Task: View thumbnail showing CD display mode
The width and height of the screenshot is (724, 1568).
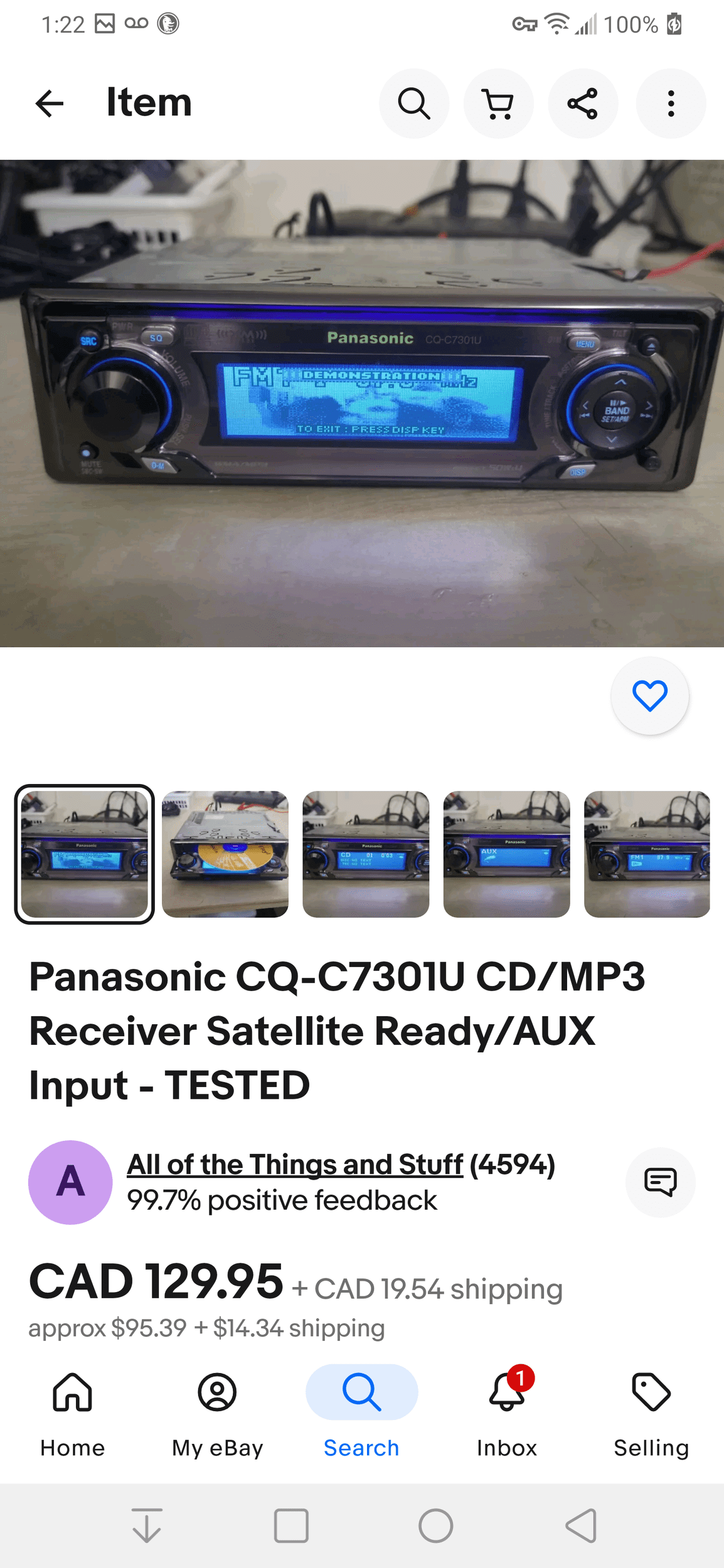Action: pyautogui.click(x=366, y=854)
